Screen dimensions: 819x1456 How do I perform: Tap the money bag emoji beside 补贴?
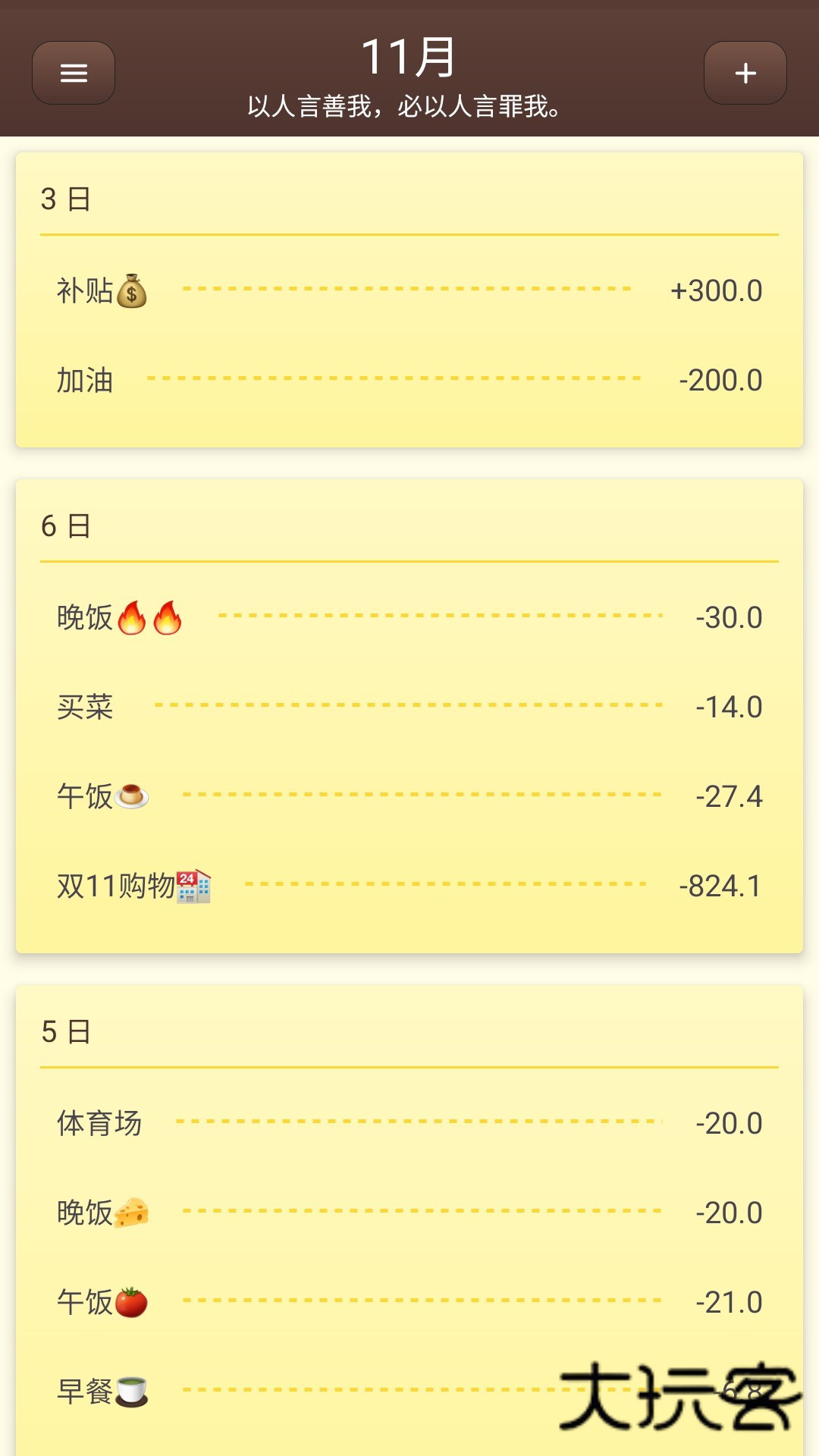tap(130, 290)
